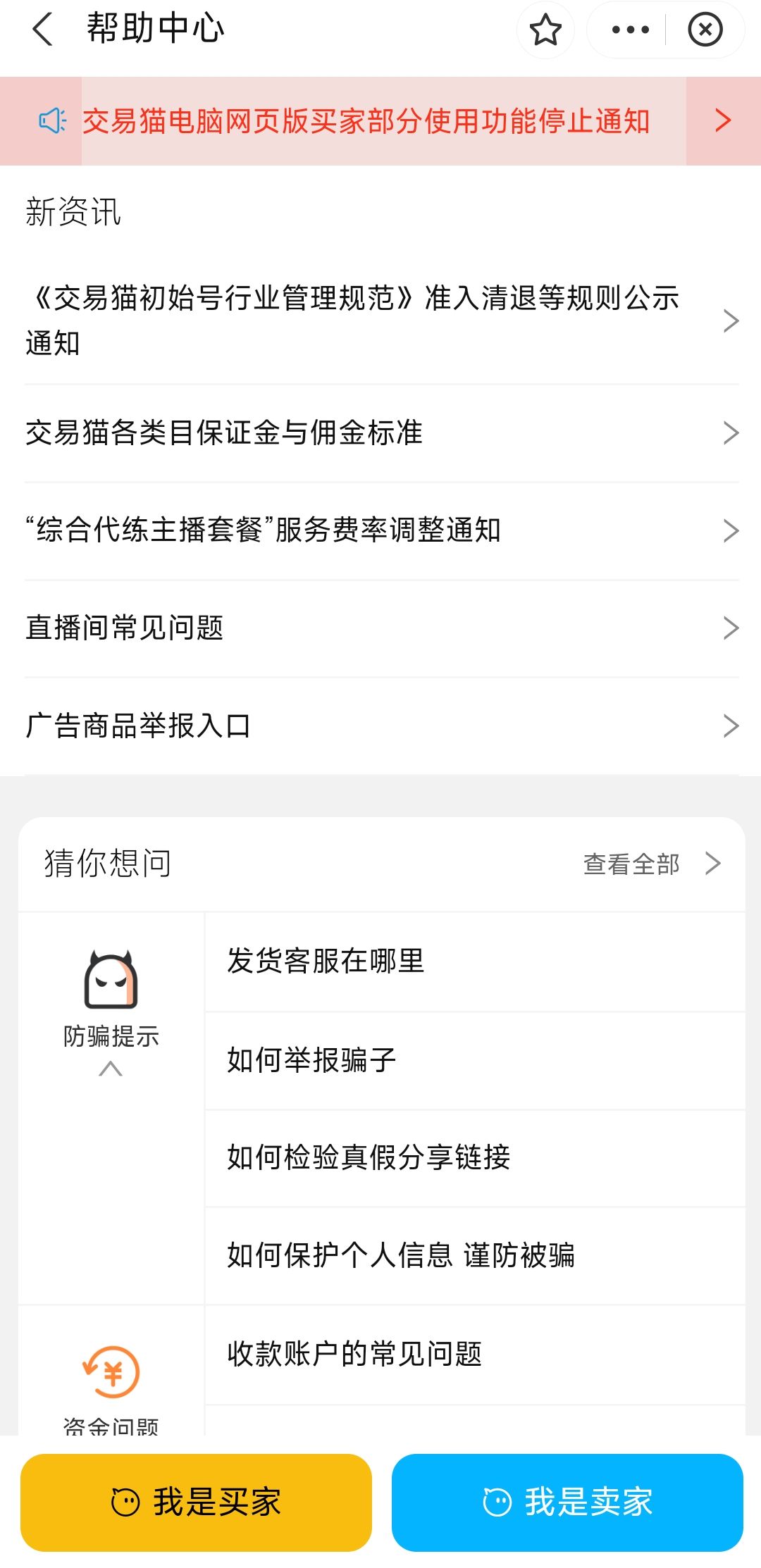Image resolution: width=761 pixels, height=1568 pixels.
Task: Open the three-dot more menu
Action: click(x=630, y=30)
